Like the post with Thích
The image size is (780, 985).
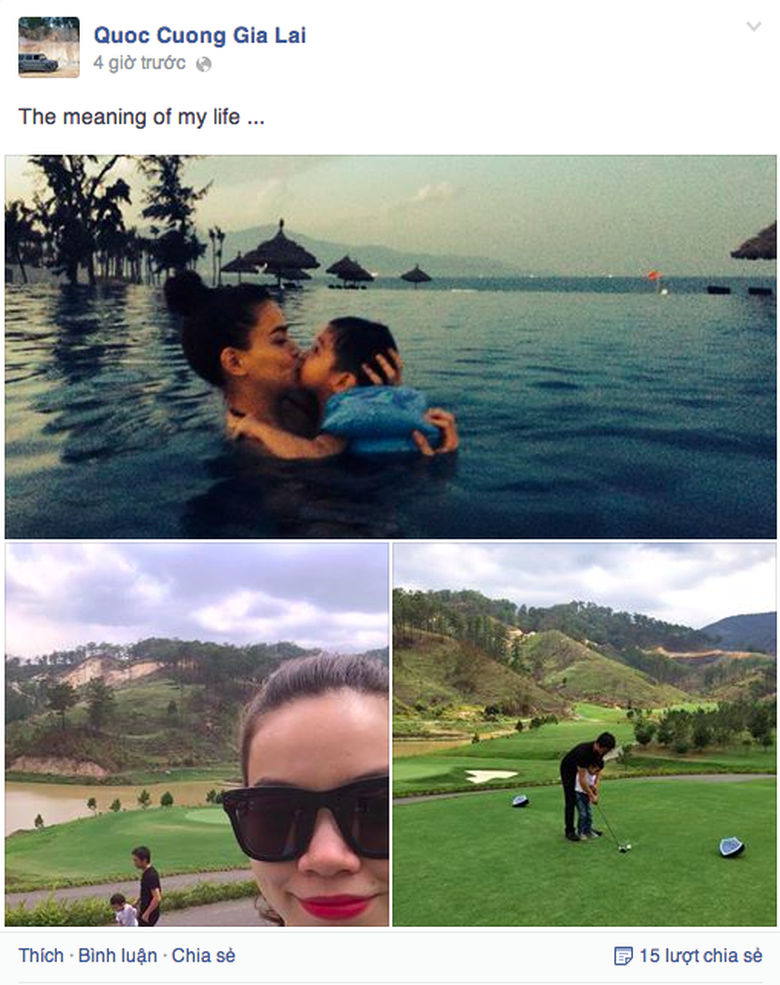coord(41,955)
